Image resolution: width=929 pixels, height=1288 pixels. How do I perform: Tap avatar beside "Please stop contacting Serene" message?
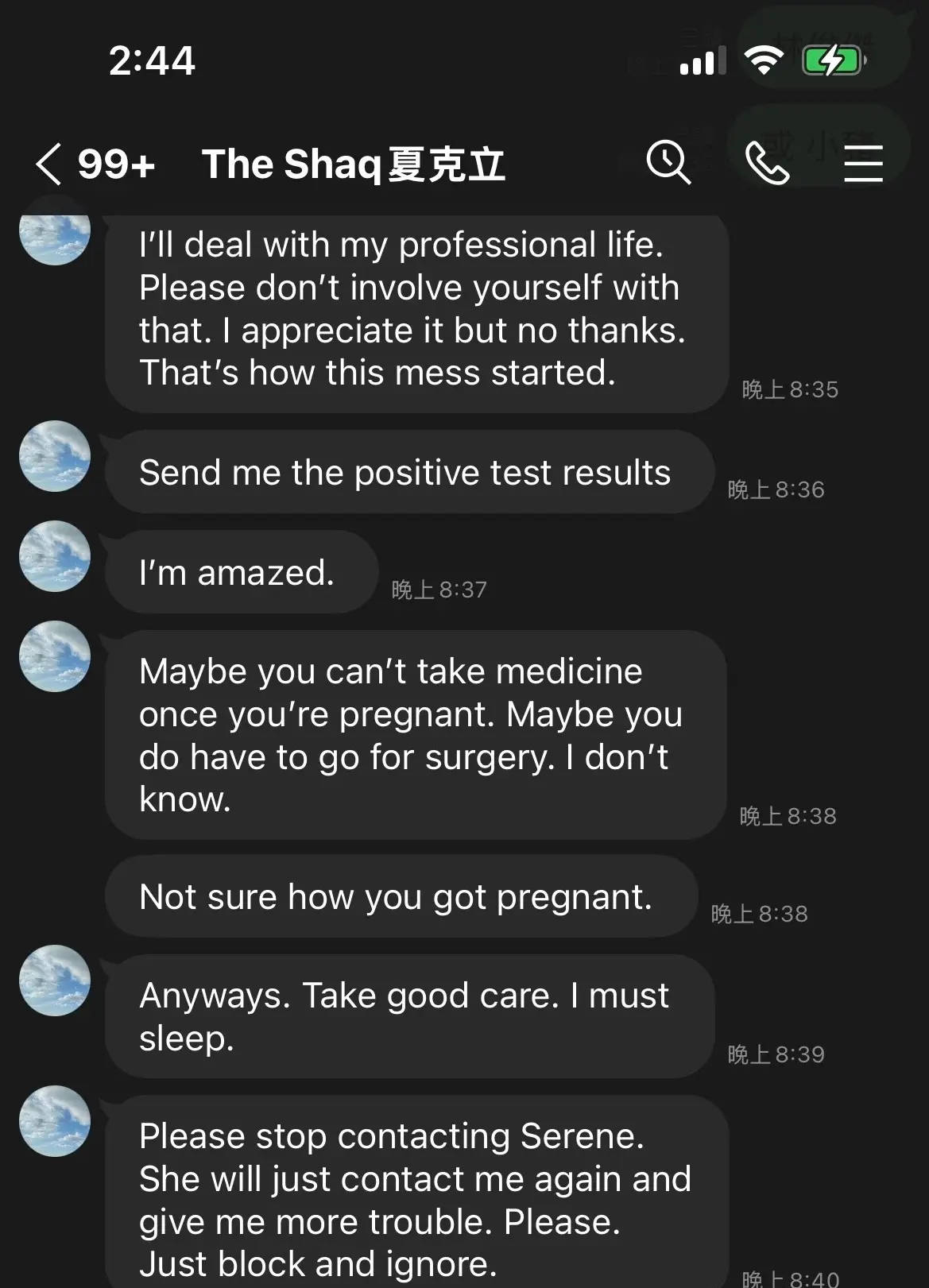[55, 1121]
